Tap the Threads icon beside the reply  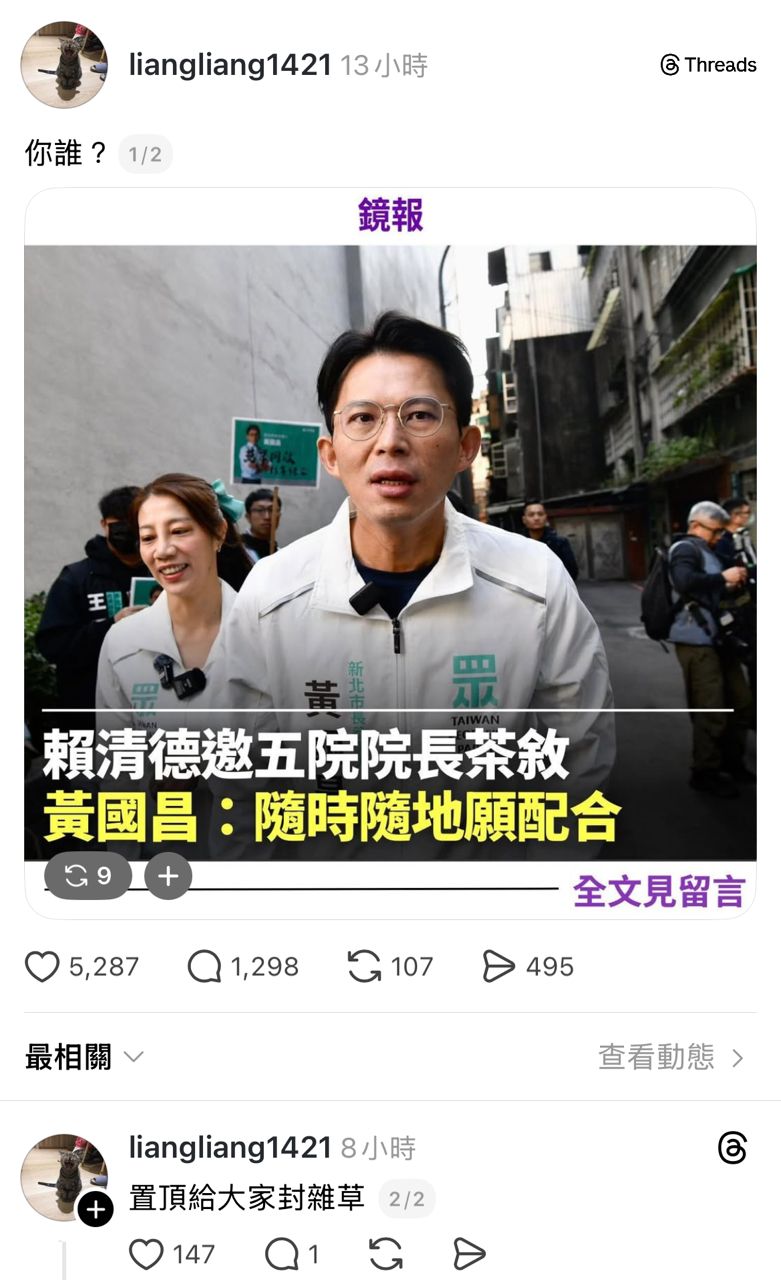coord(732,1148)
